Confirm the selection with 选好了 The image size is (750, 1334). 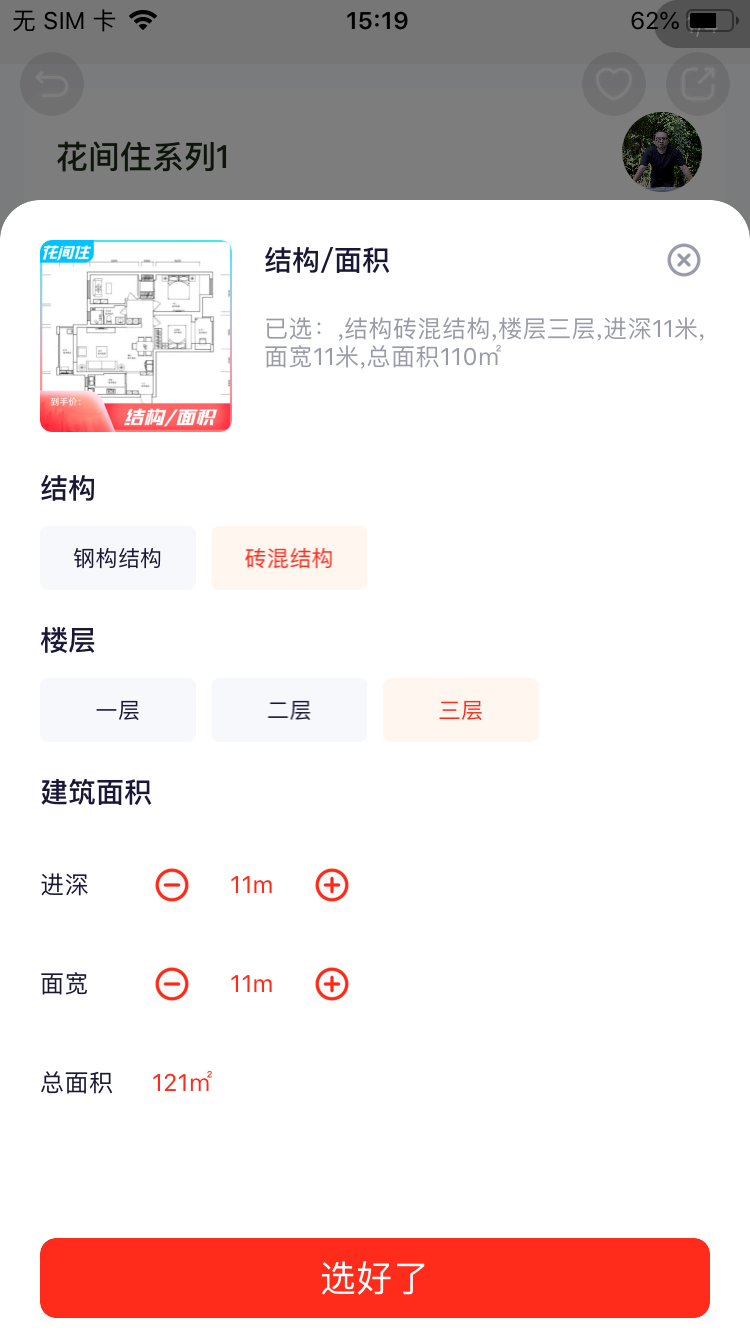coord(375,1278)
